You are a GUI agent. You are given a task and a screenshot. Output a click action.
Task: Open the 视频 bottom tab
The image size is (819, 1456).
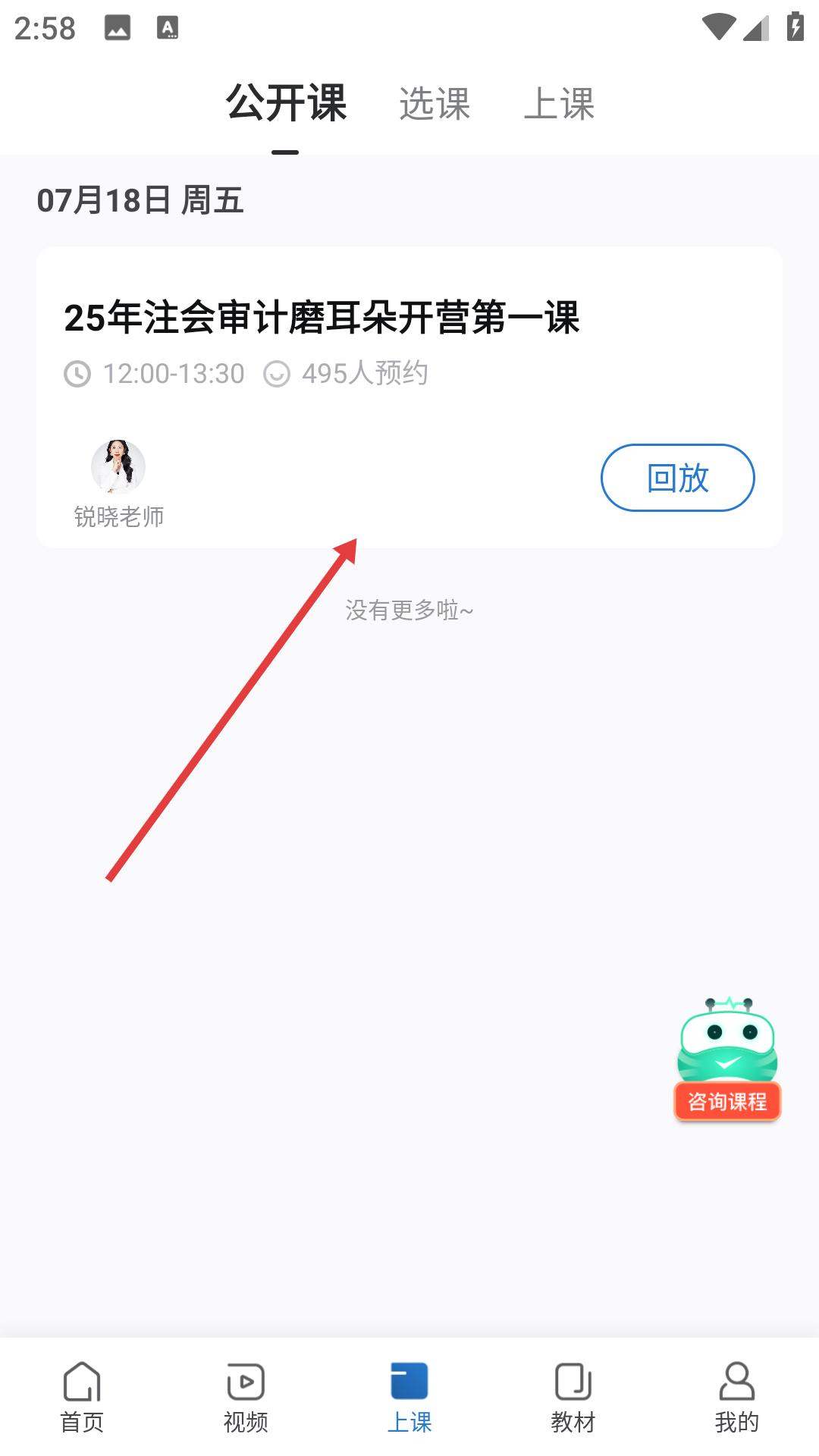coord(246,1398)
